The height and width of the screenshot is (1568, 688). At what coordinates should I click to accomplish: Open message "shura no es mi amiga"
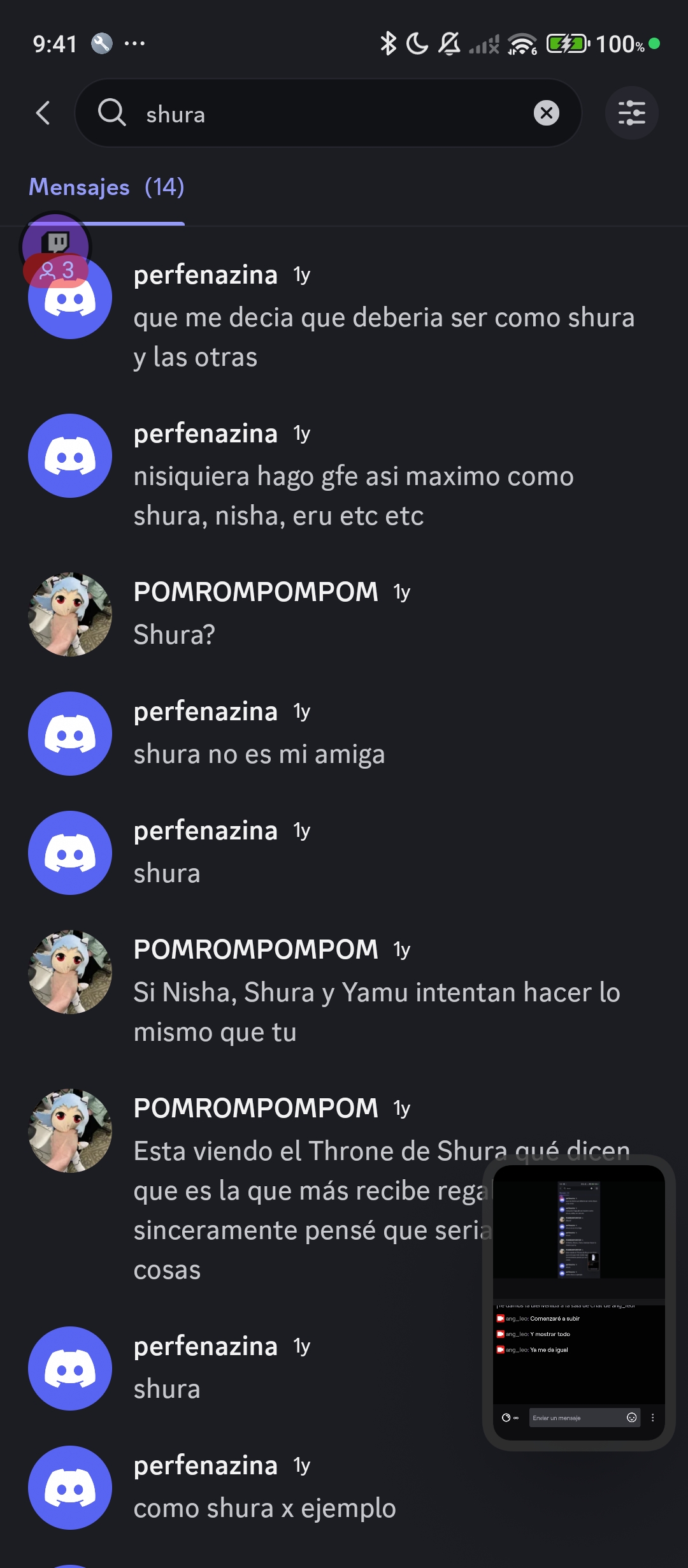click(259, 753)
